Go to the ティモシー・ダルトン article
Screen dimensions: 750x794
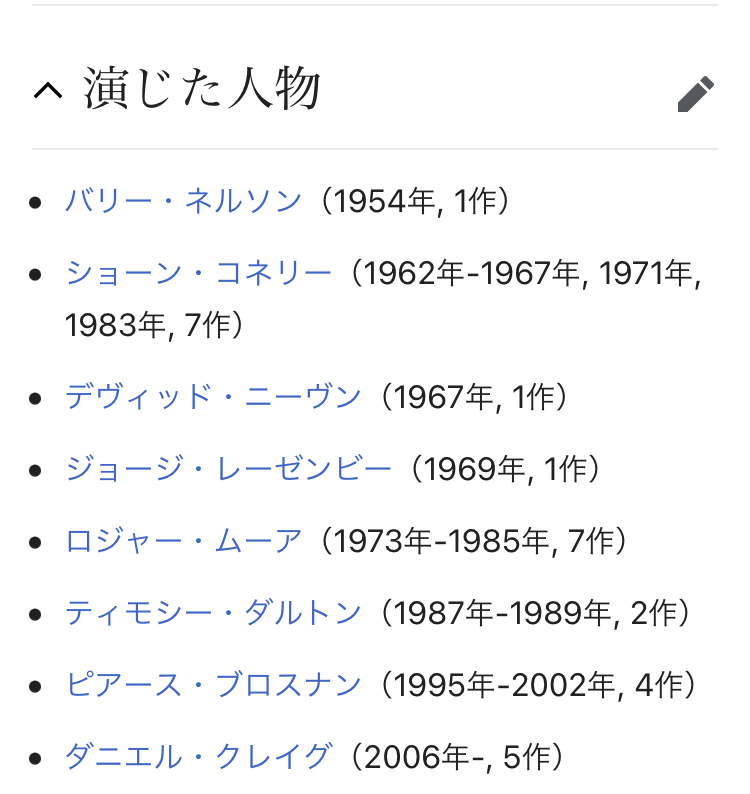[x=213, y=612]
